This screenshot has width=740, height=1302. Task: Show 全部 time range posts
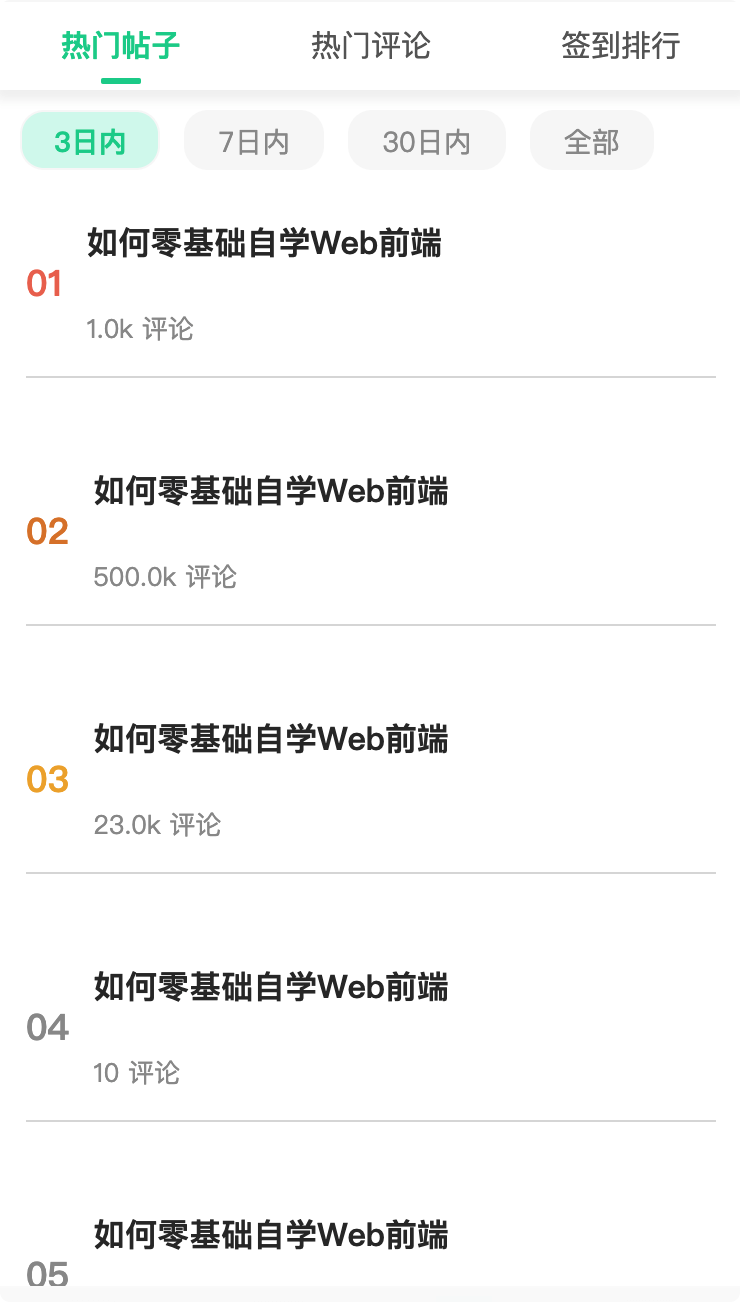[x=592, y=141]
